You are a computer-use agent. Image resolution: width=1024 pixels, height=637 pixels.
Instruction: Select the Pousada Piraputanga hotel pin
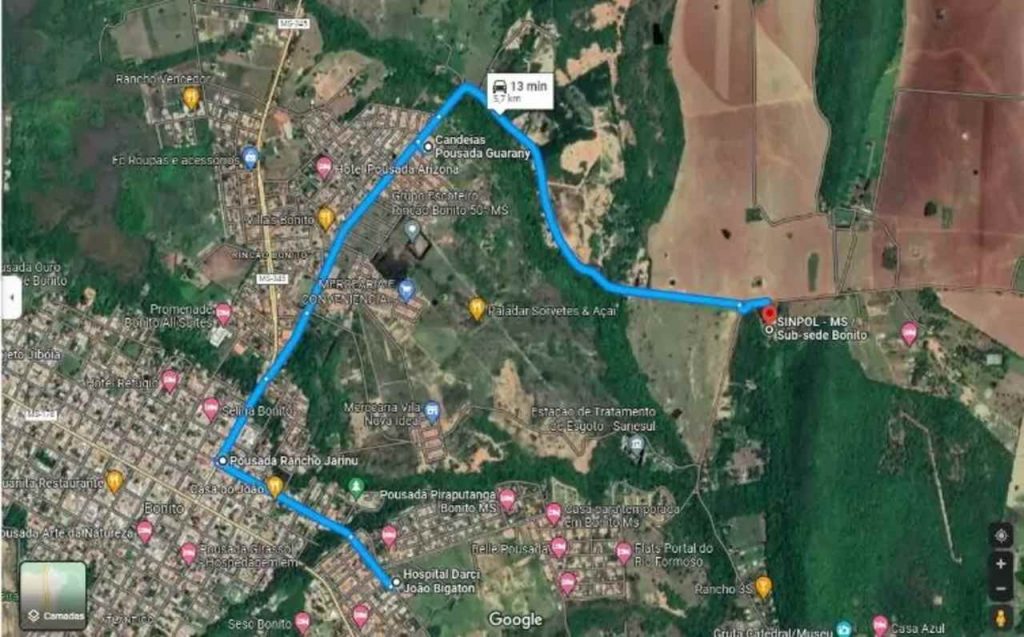click(x=507, y=499)
